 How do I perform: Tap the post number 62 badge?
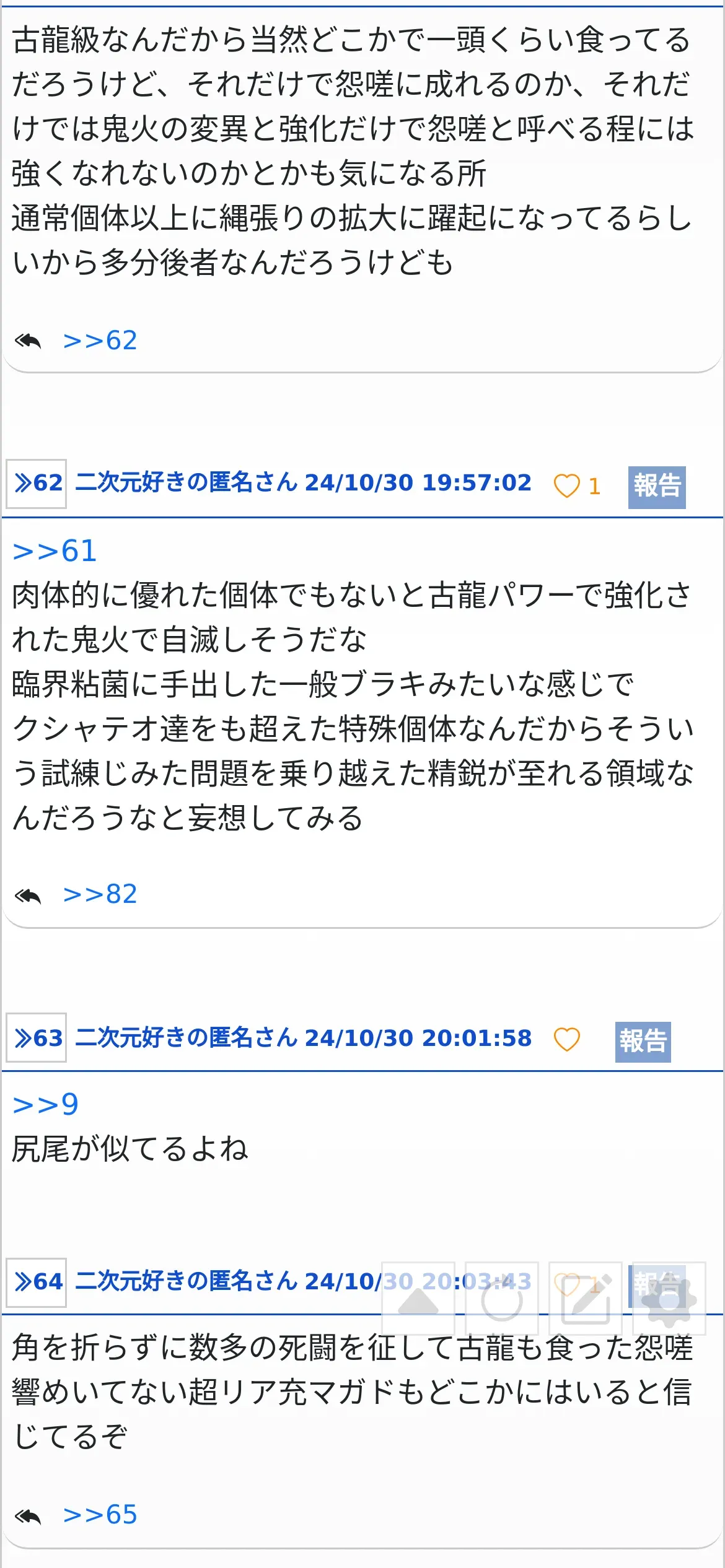click(37, 483)
